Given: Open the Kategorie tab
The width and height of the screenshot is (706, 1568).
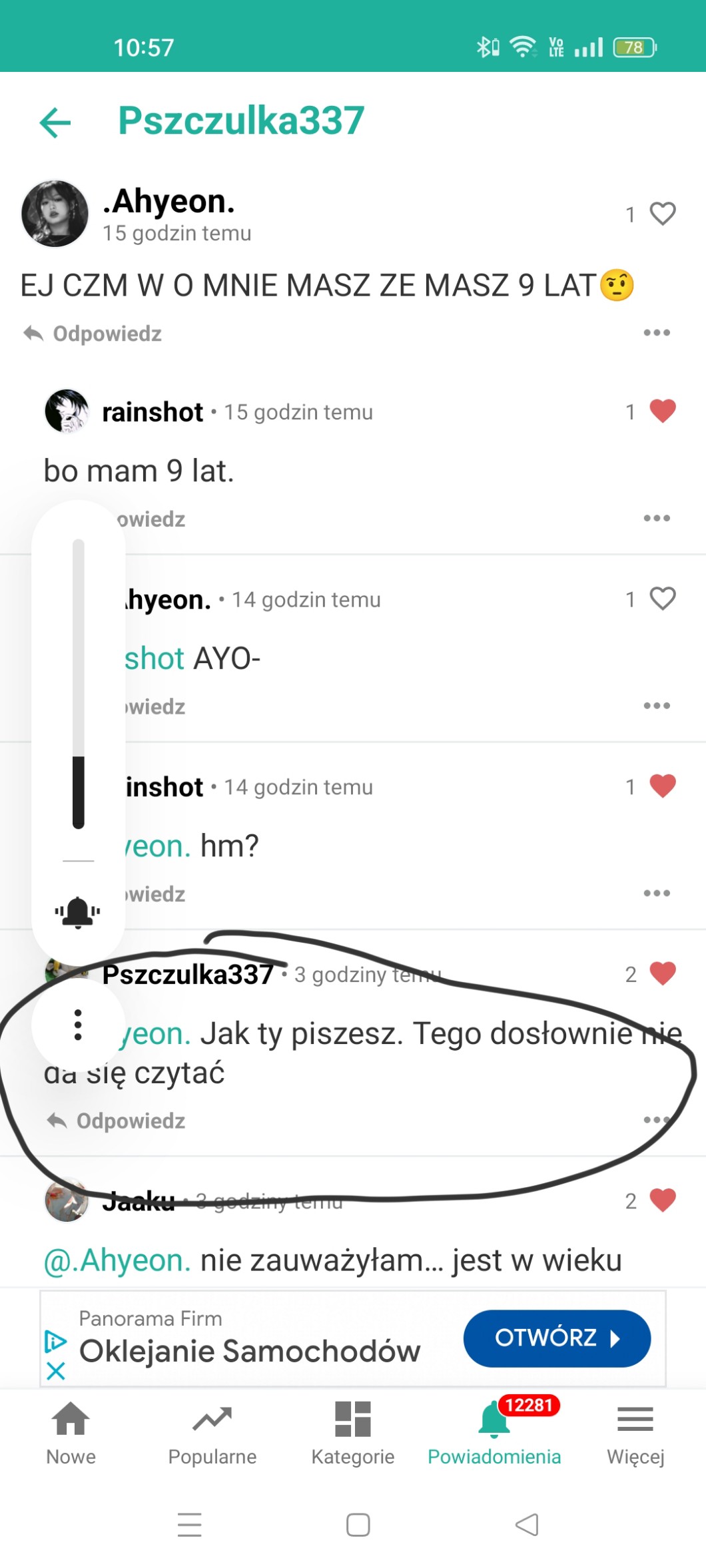Looking at the screenshot, I should [353, 1433].
